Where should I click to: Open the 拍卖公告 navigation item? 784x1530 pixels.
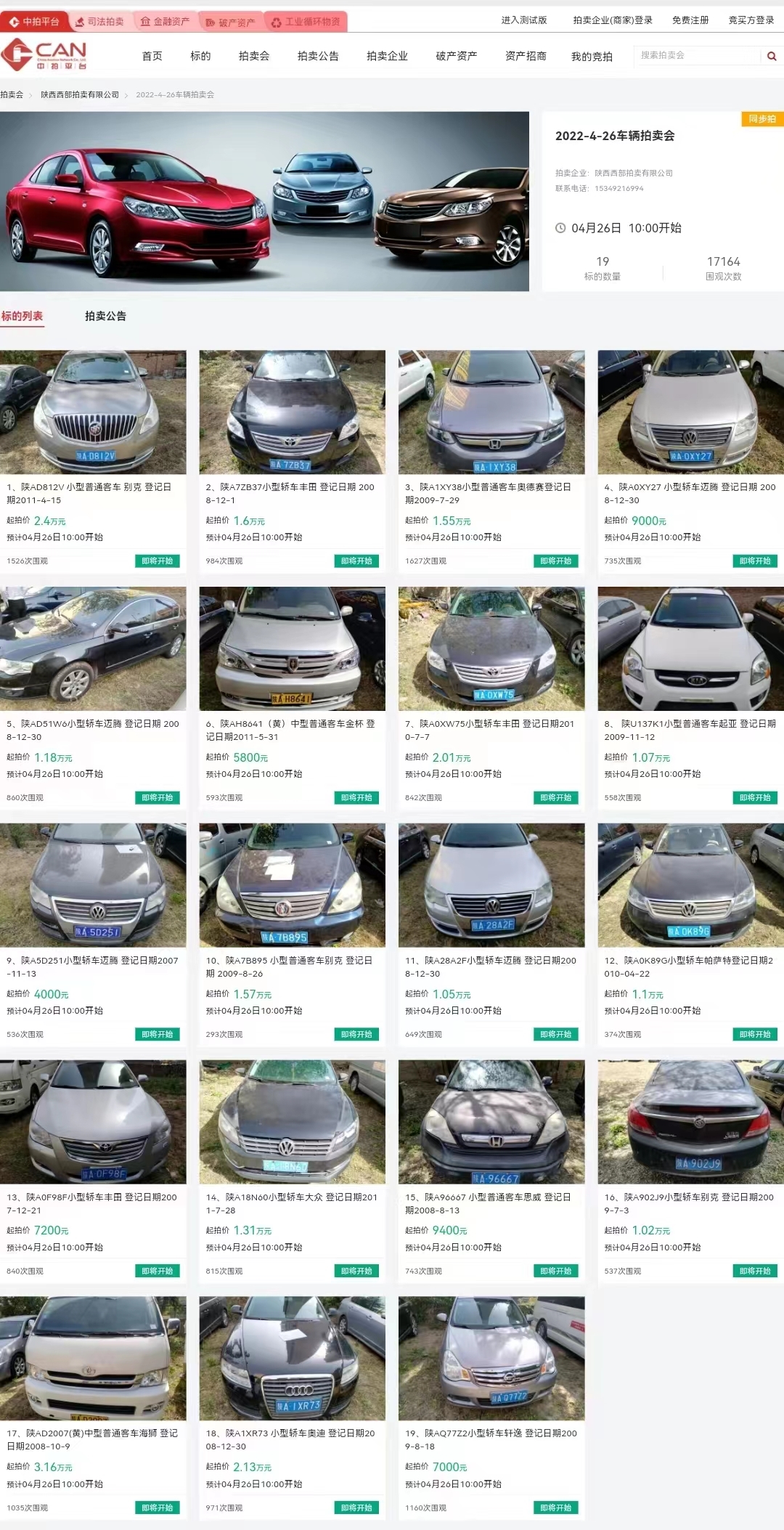tap(318, 56)
